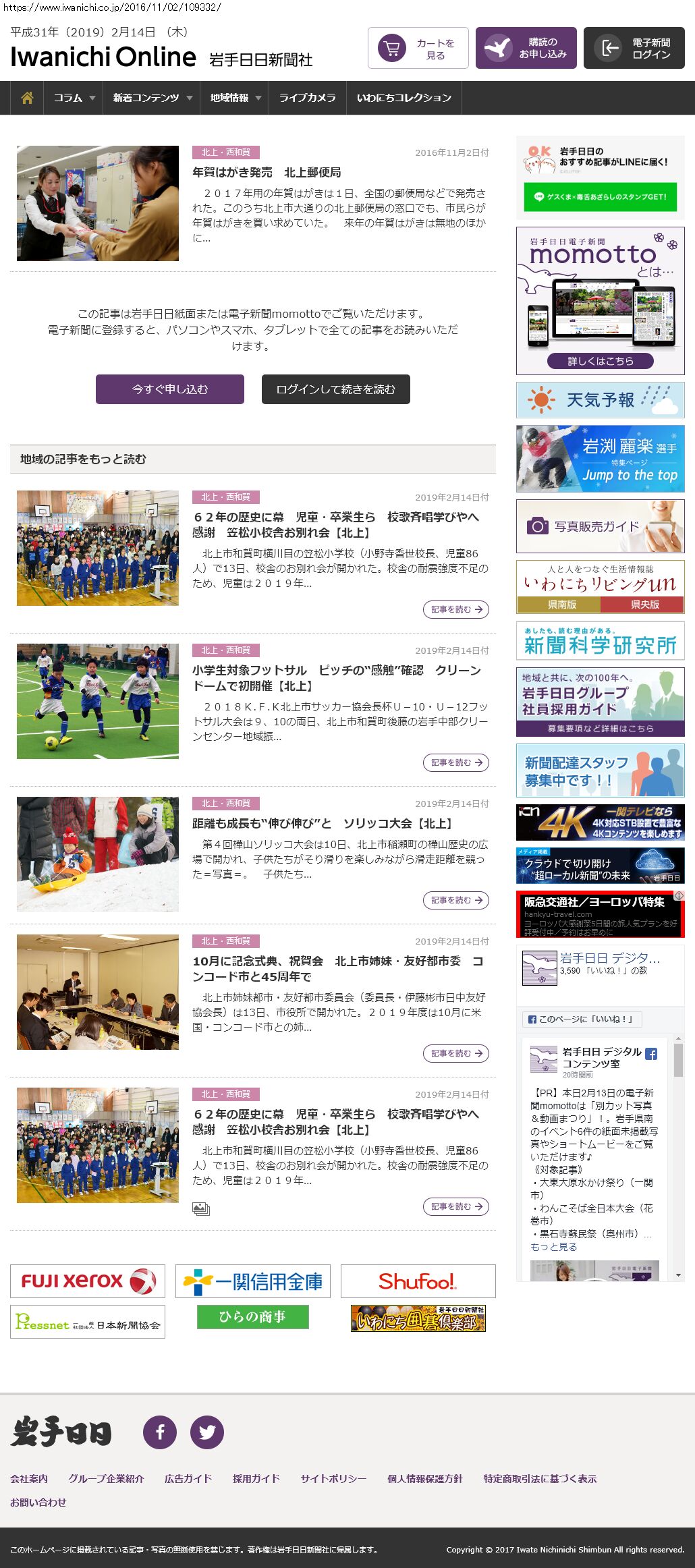Expand the 新着コンテンツ menu
This screenshot has height=1568, width=695.
click(152, 98)
